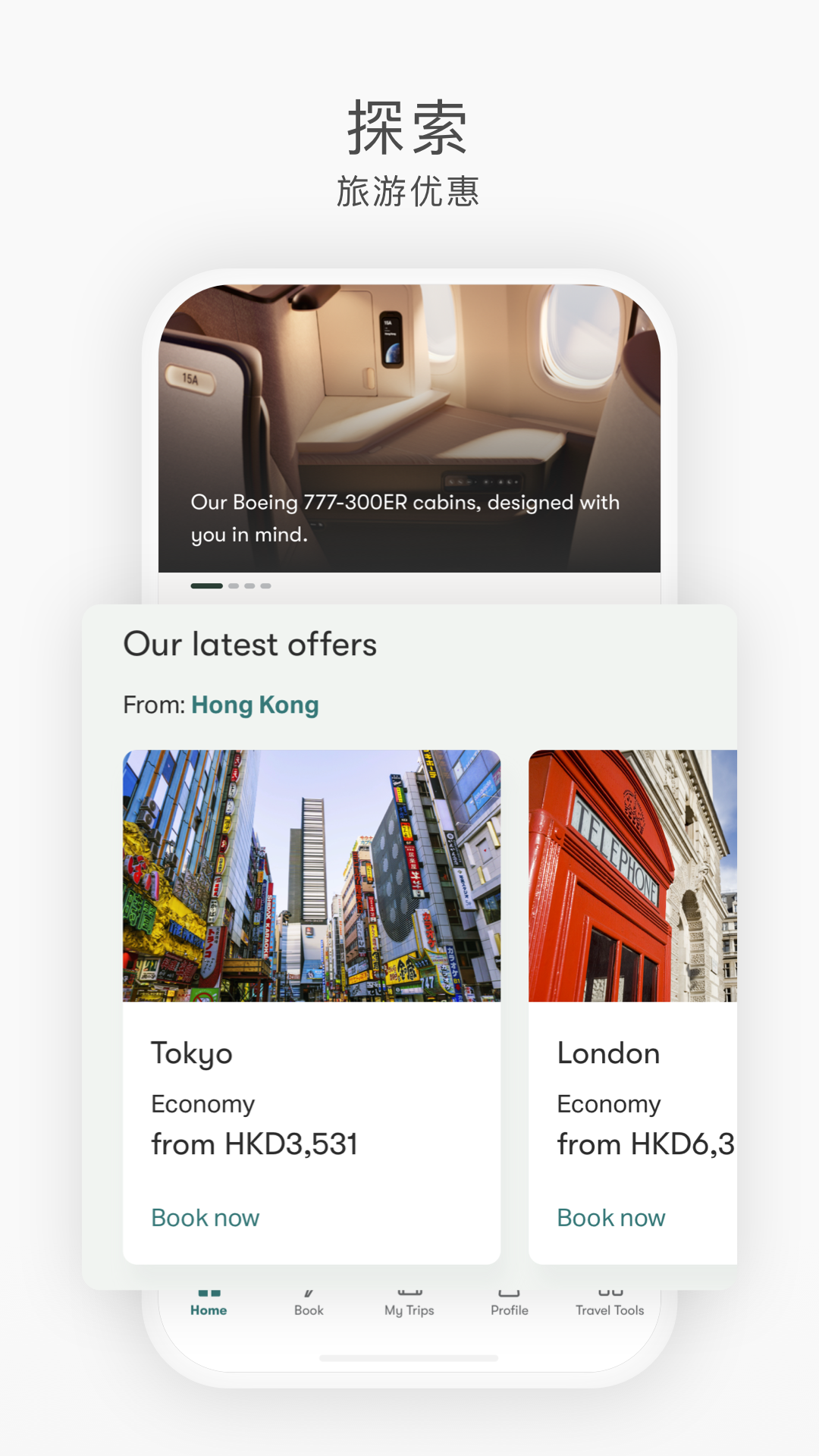Select the Home icon in bottom navigation
This screenshot has height=1456, width=819.
[209, 1293]
